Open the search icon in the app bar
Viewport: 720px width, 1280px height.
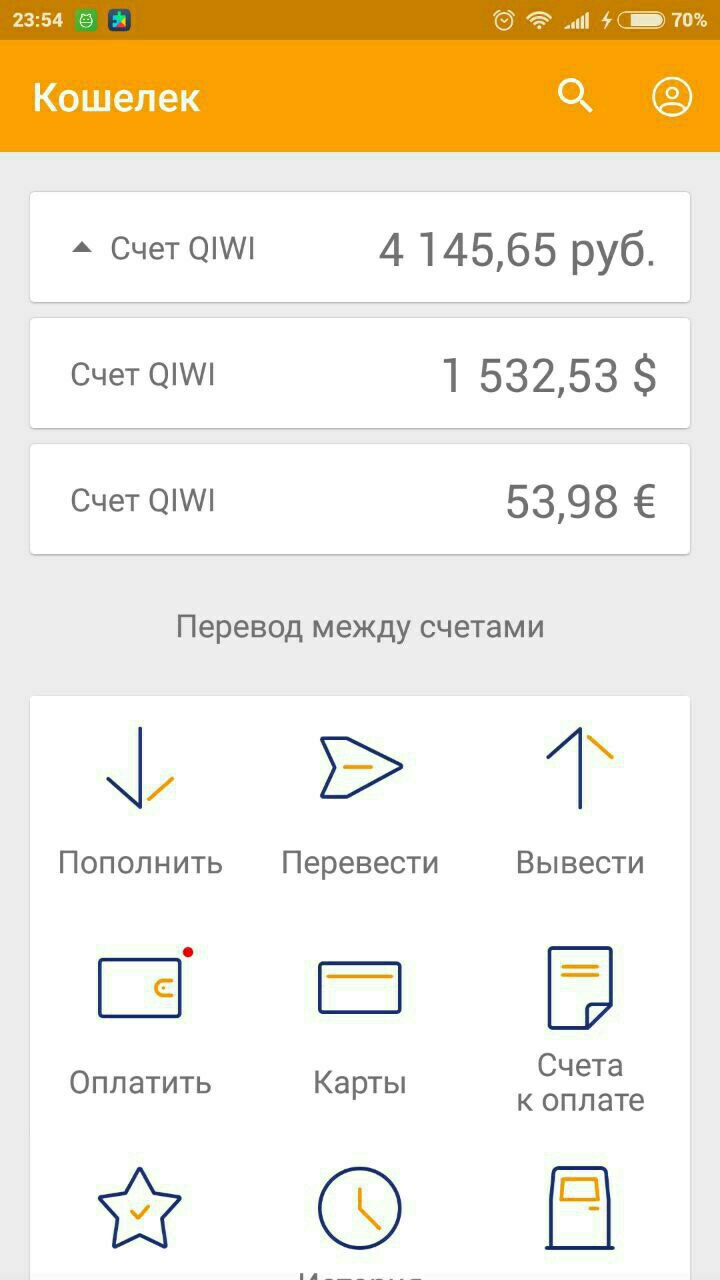tap(575, 97)
